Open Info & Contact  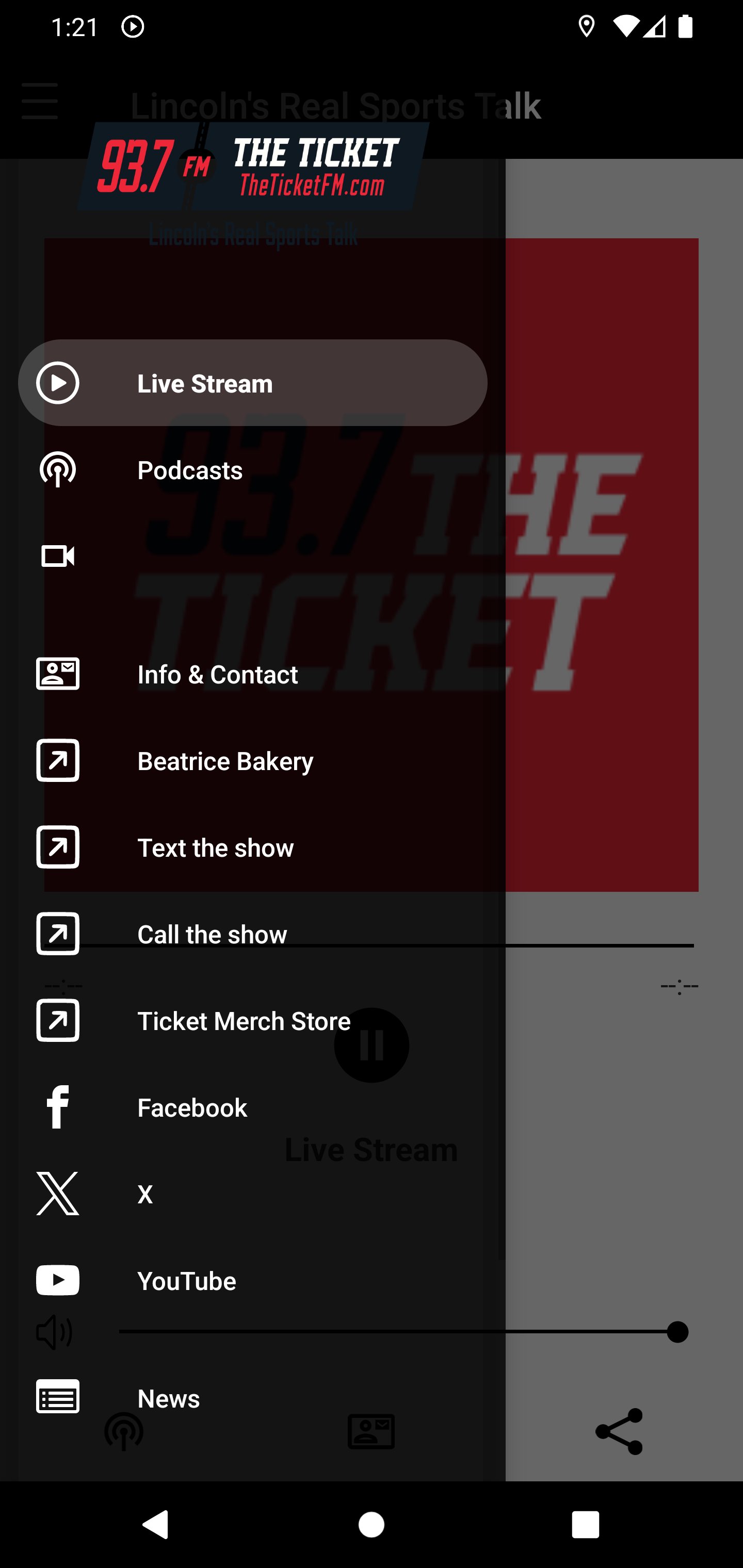(252, 675)
